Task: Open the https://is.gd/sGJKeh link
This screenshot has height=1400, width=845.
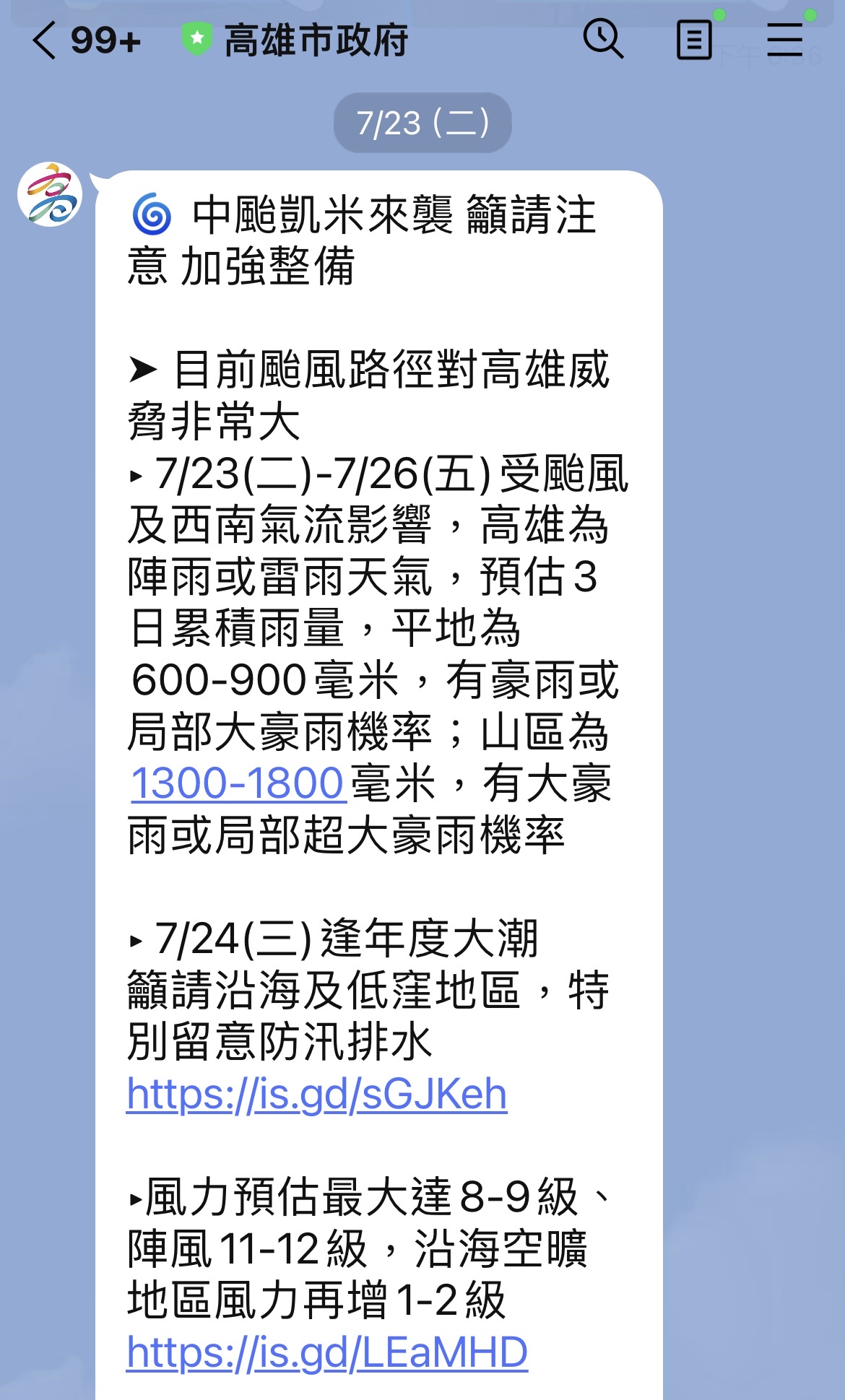Action: [316, 1094]
